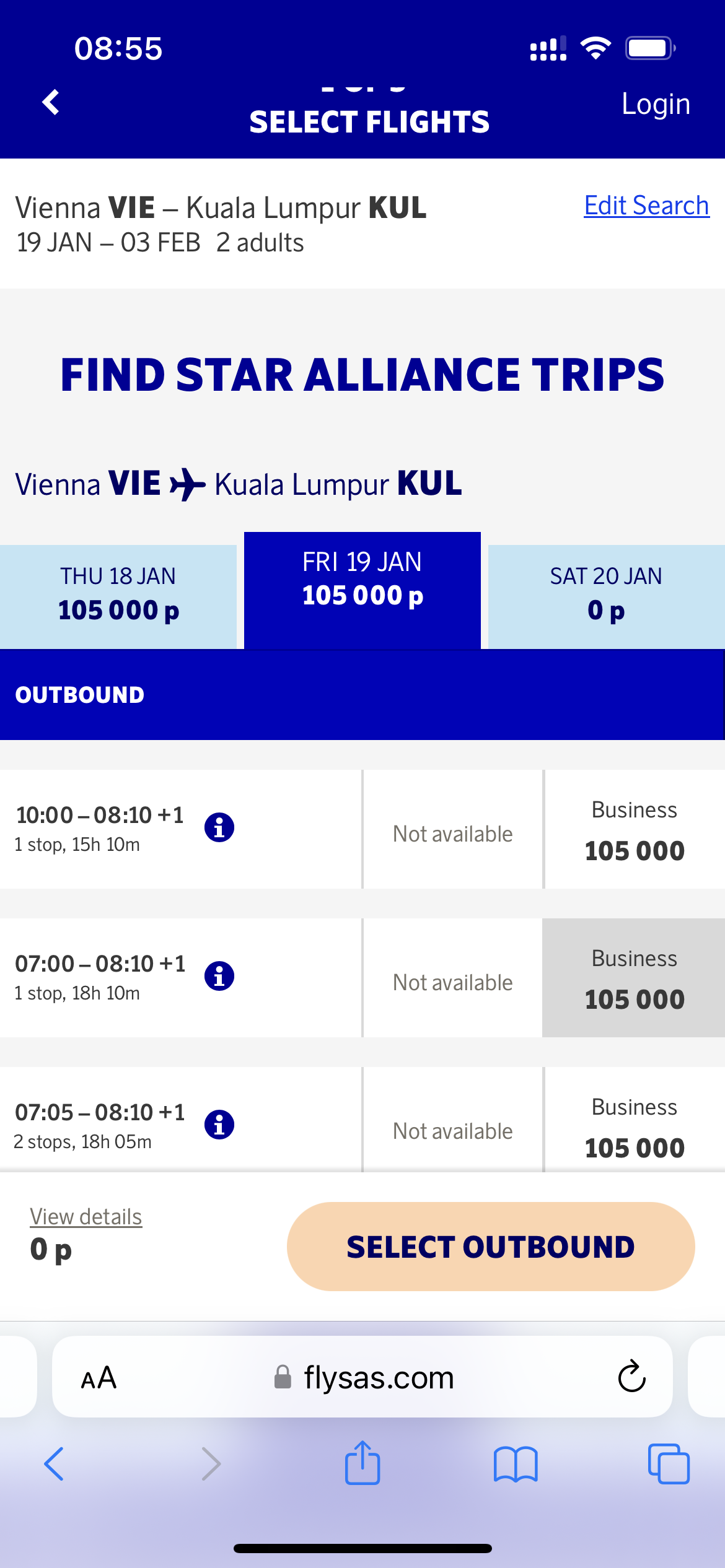Go back using the header arrow
The width and height of the screenshot is (725, 1568).
click(x=51, y=103)
